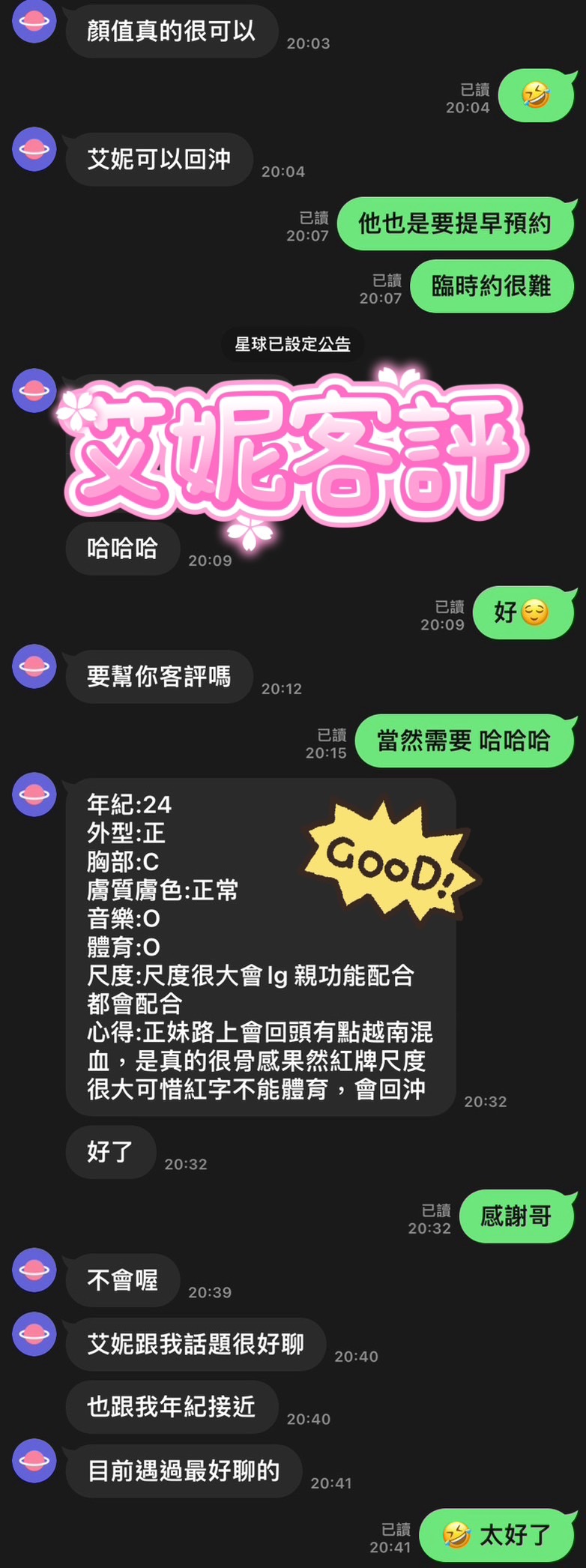Tap the planet avatar next to the review message
The image size is (586, 1568).
[33, 794]
